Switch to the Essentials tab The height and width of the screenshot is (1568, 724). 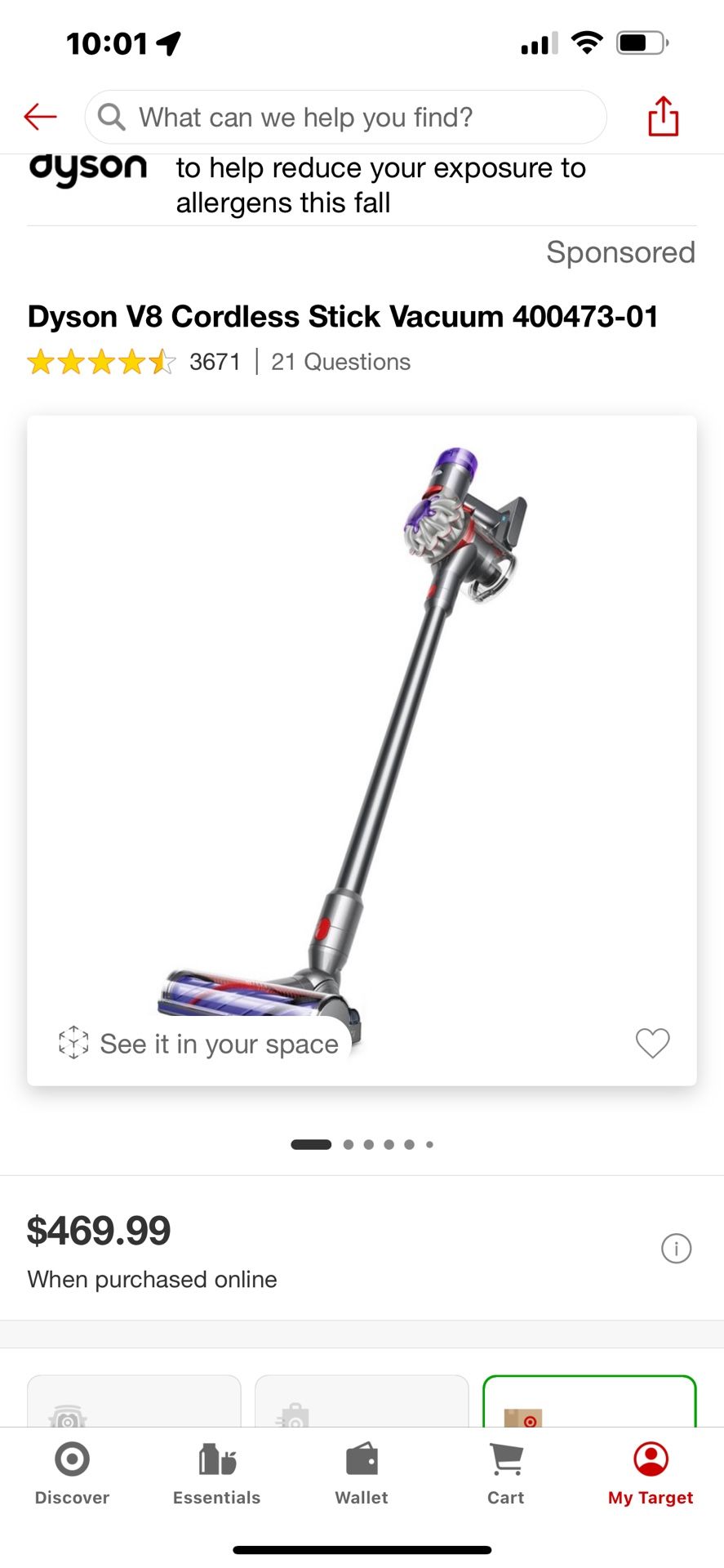coord(216,1474)
